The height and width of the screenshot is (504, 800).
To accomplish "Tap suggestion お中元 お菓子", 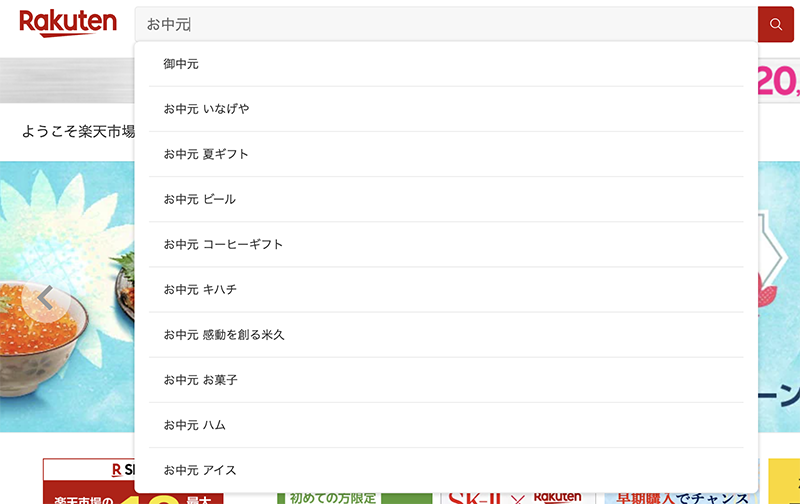I will (x=446, y=380).
